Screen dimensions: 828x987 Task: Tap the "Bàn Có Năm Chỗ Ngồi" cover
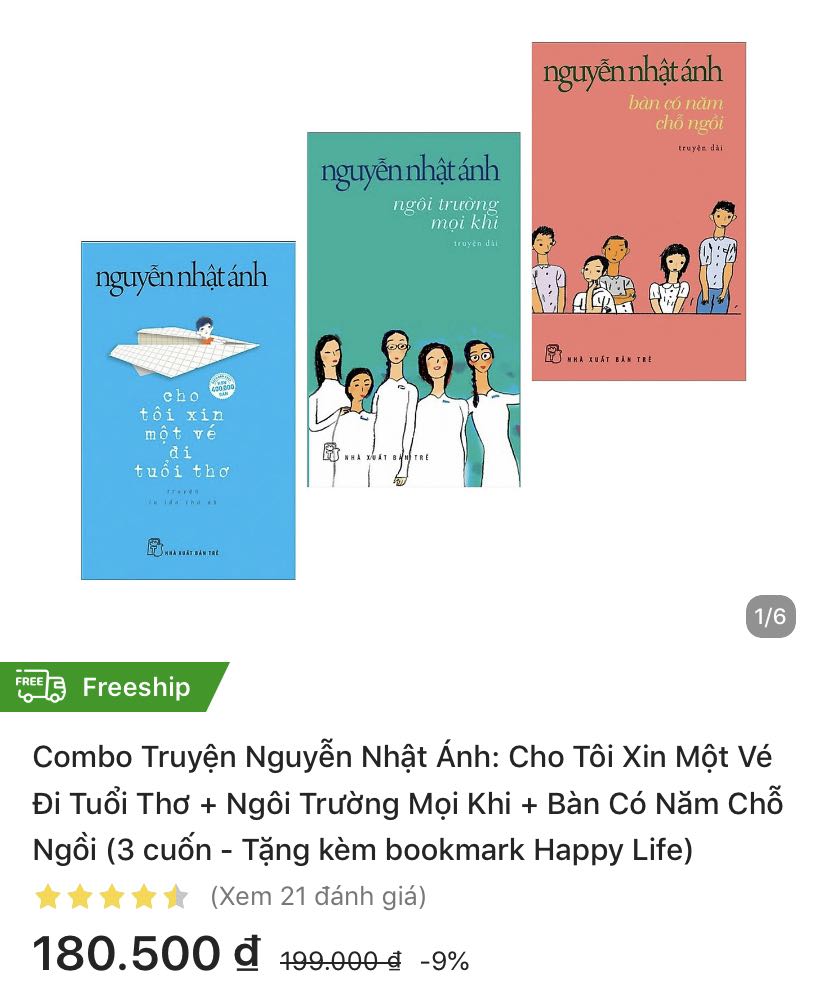tap(638, 210)
